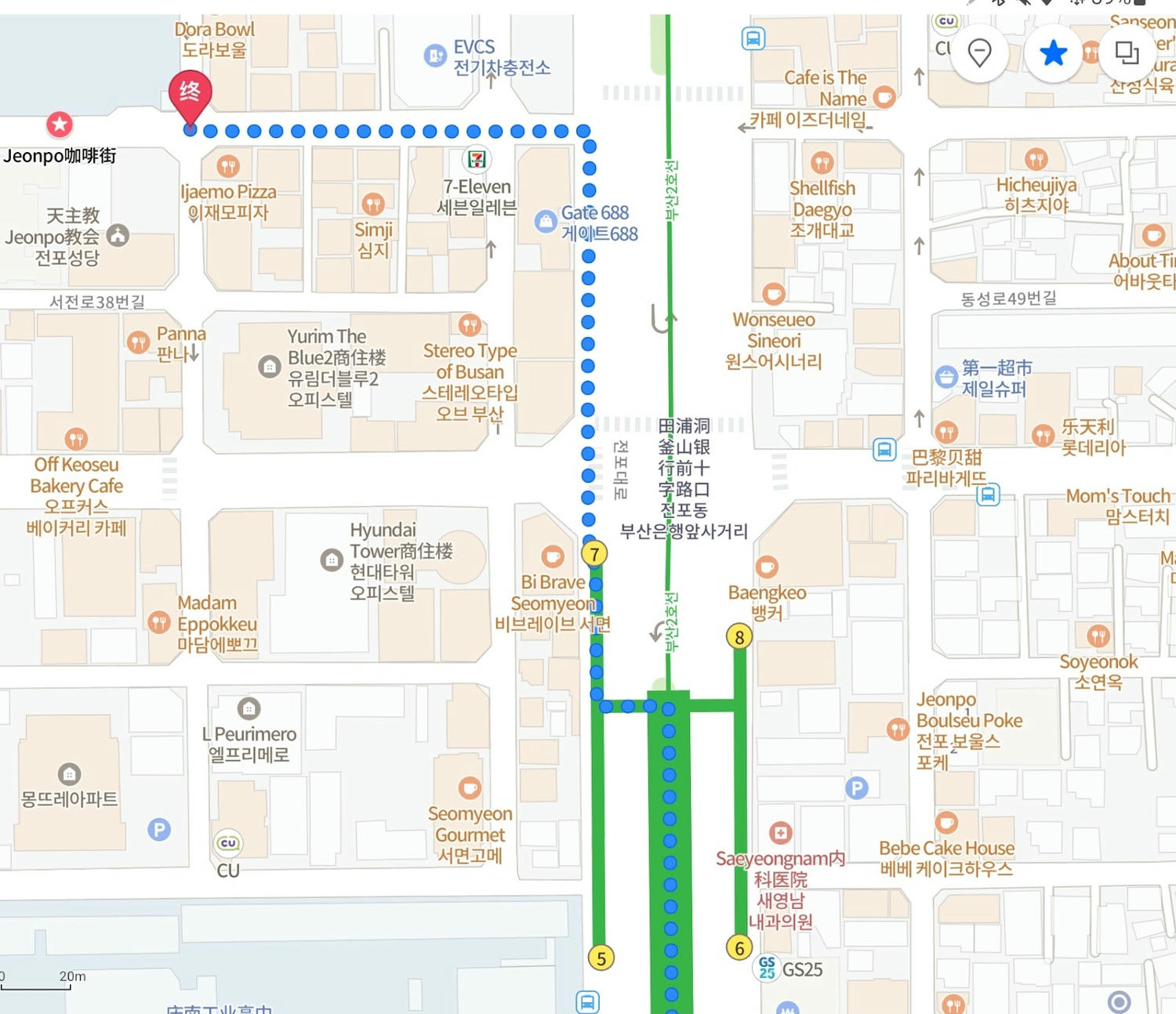Open the Seomyeon Gourmet cafe marker
Screen dimensions: 1176x1014
[x=469, y=788]
